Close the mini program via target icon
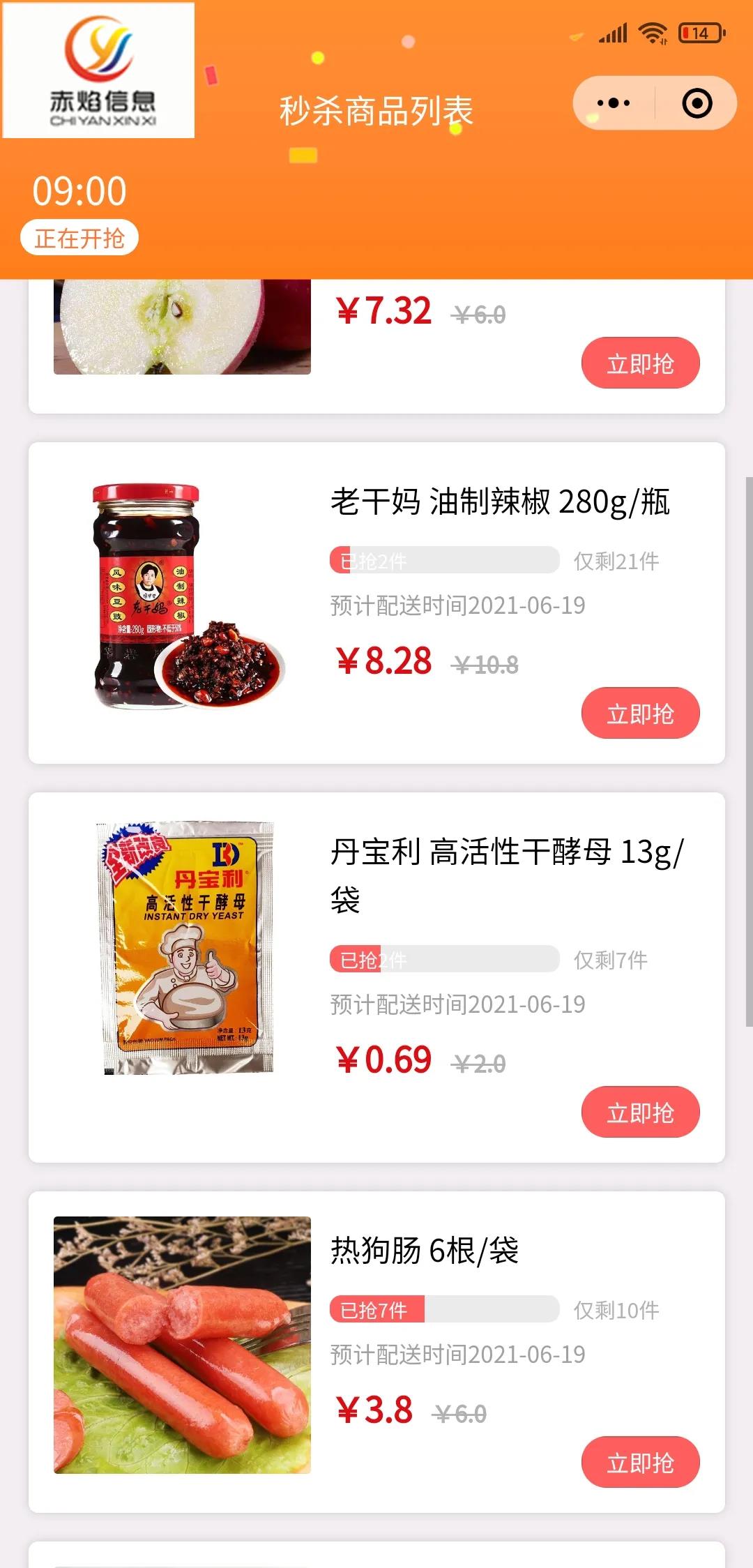The height and width of the screenshot is (1568, 753). point(697,103)
